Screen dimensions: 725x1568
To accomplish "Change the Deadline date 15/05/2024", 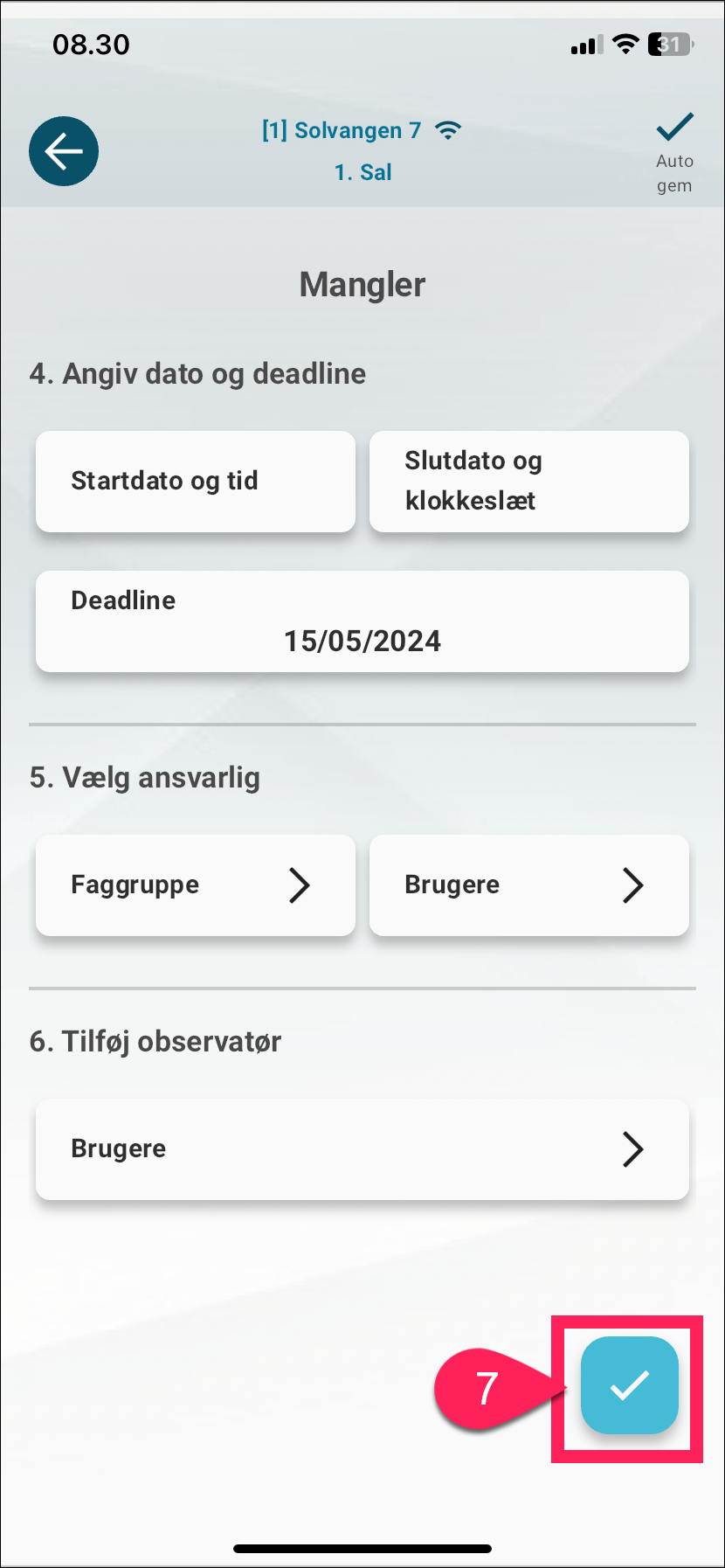I will tap(362, 621).
